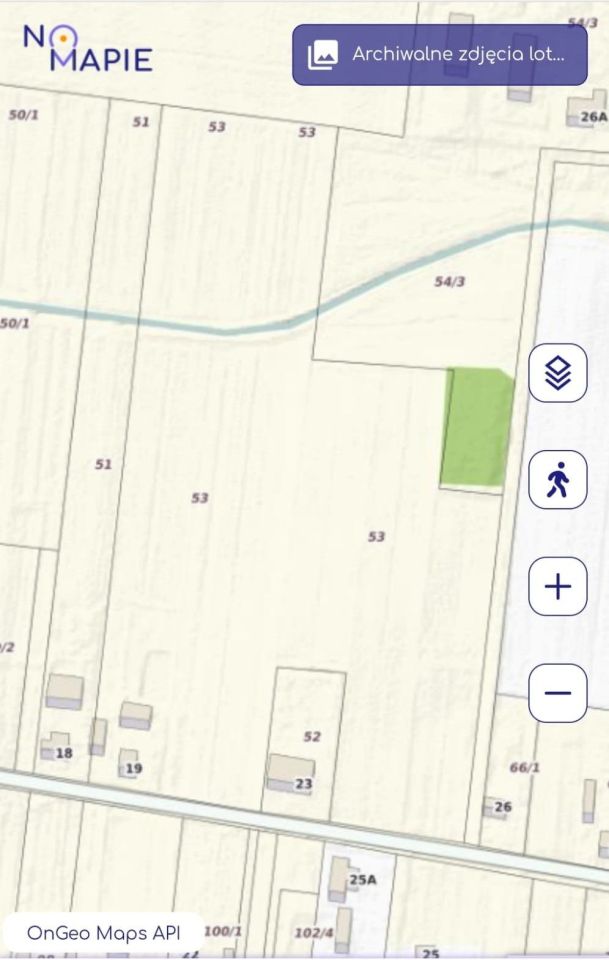
Task: Select the green highlighted parcel
Action: point(477,428)
